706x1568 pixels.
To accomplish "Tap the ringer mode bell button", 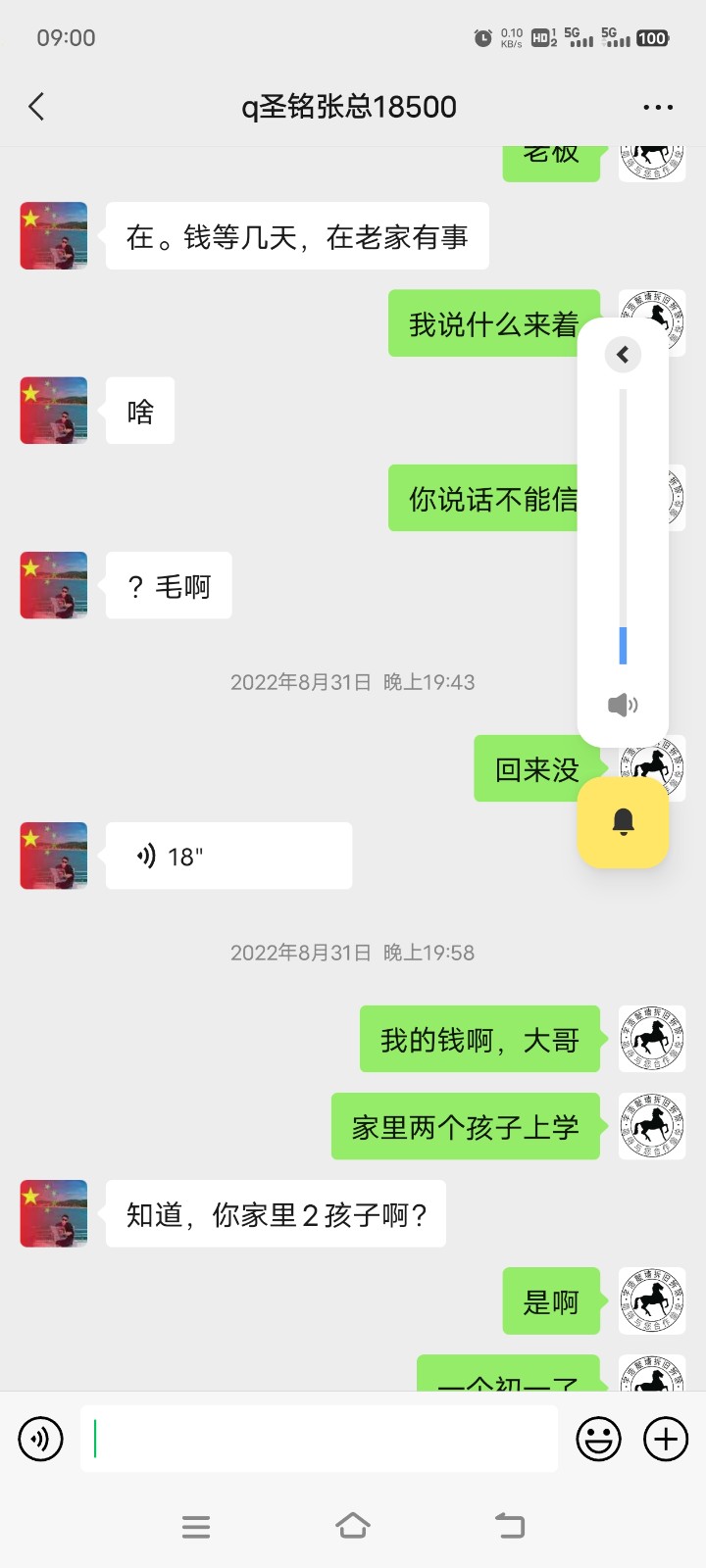I will [x=623, y=822].
